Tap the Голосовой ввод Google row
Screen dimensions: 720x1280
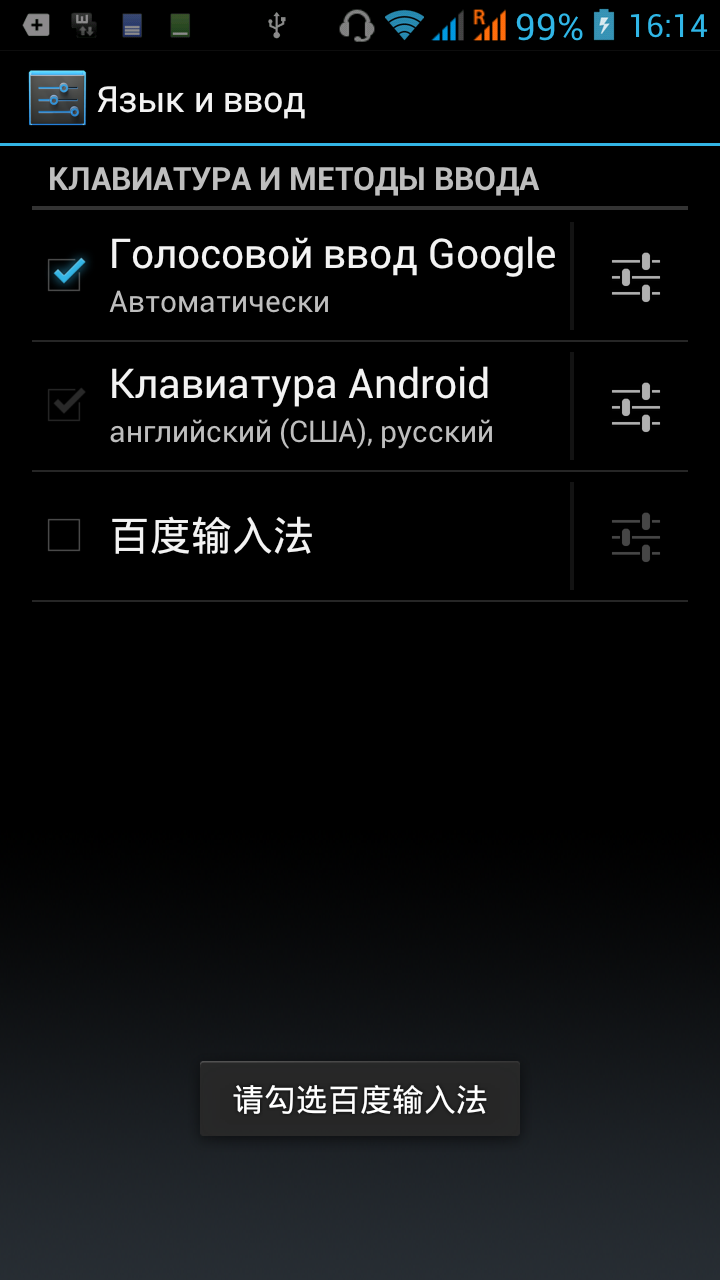tap(330, 276)
